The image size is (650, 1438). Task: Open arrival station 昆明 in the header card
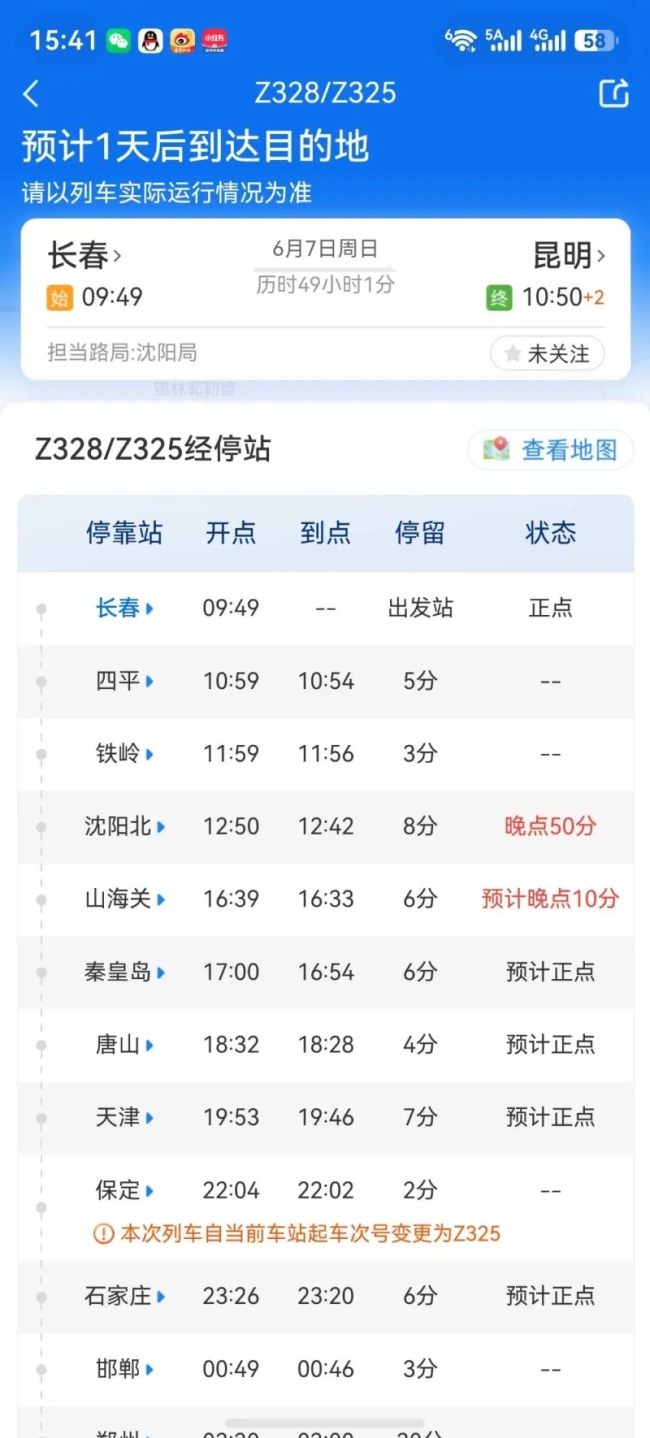[x=569, y=256]
